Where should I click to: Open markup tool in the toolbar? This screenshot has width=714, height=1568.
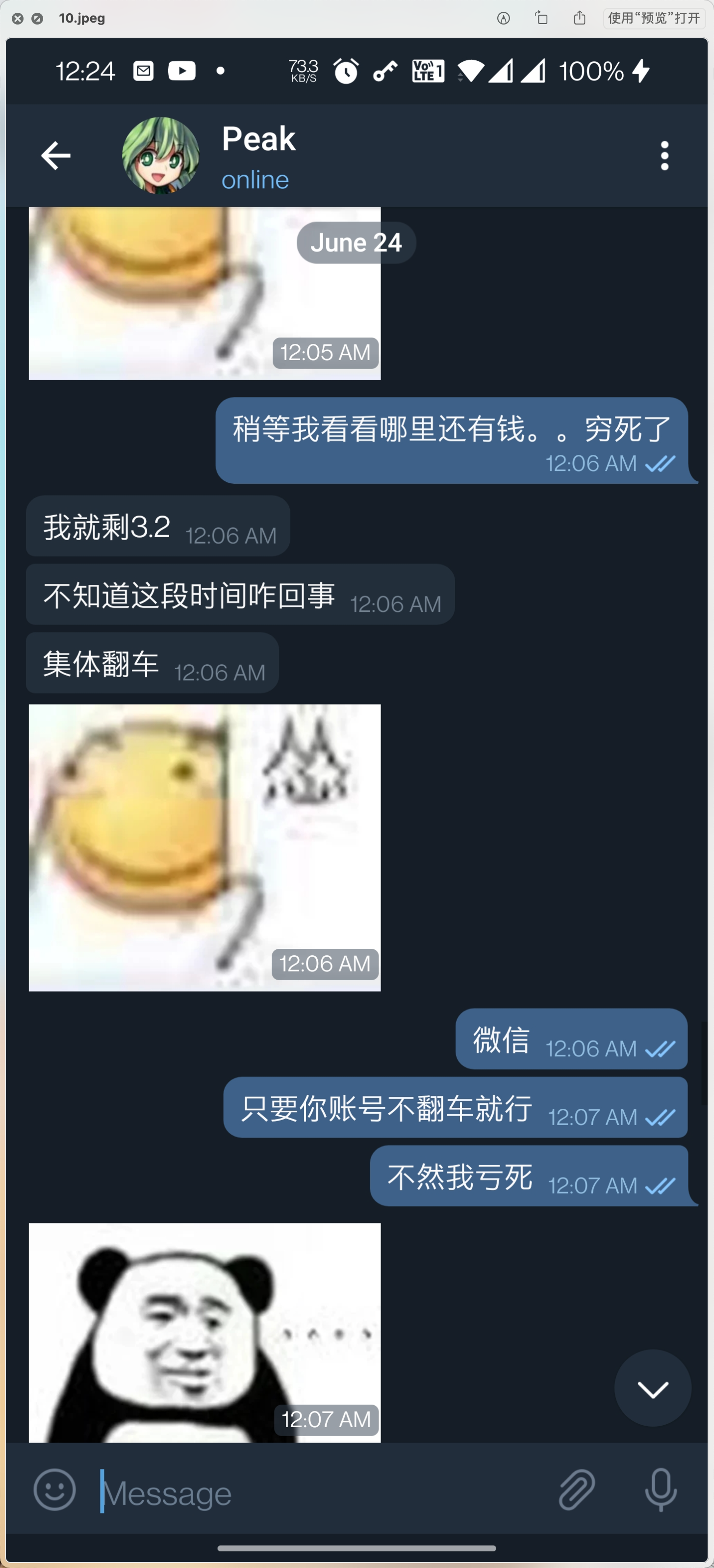[504, 18]
